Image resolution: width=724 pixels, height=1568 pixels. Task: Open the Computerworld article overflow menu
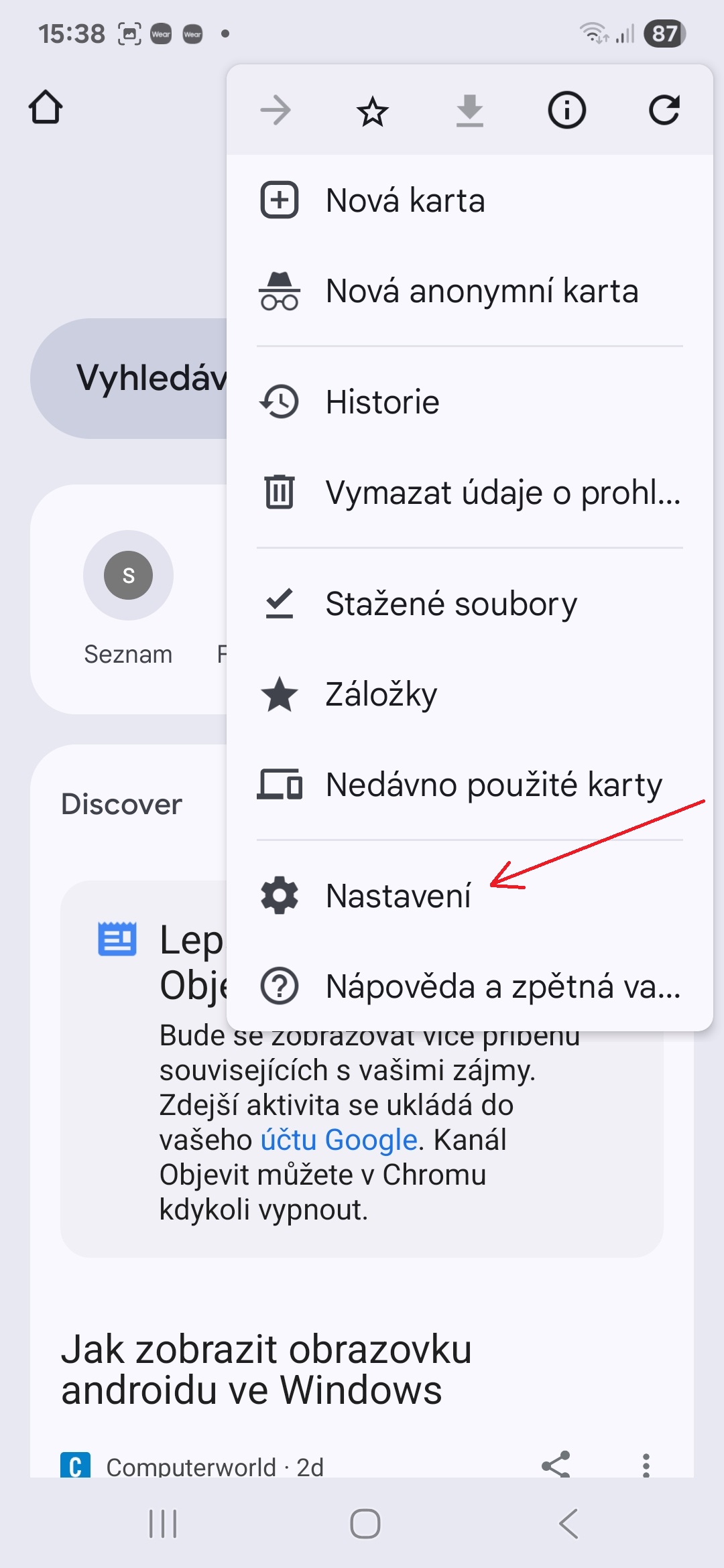[x=646, y=1465]
